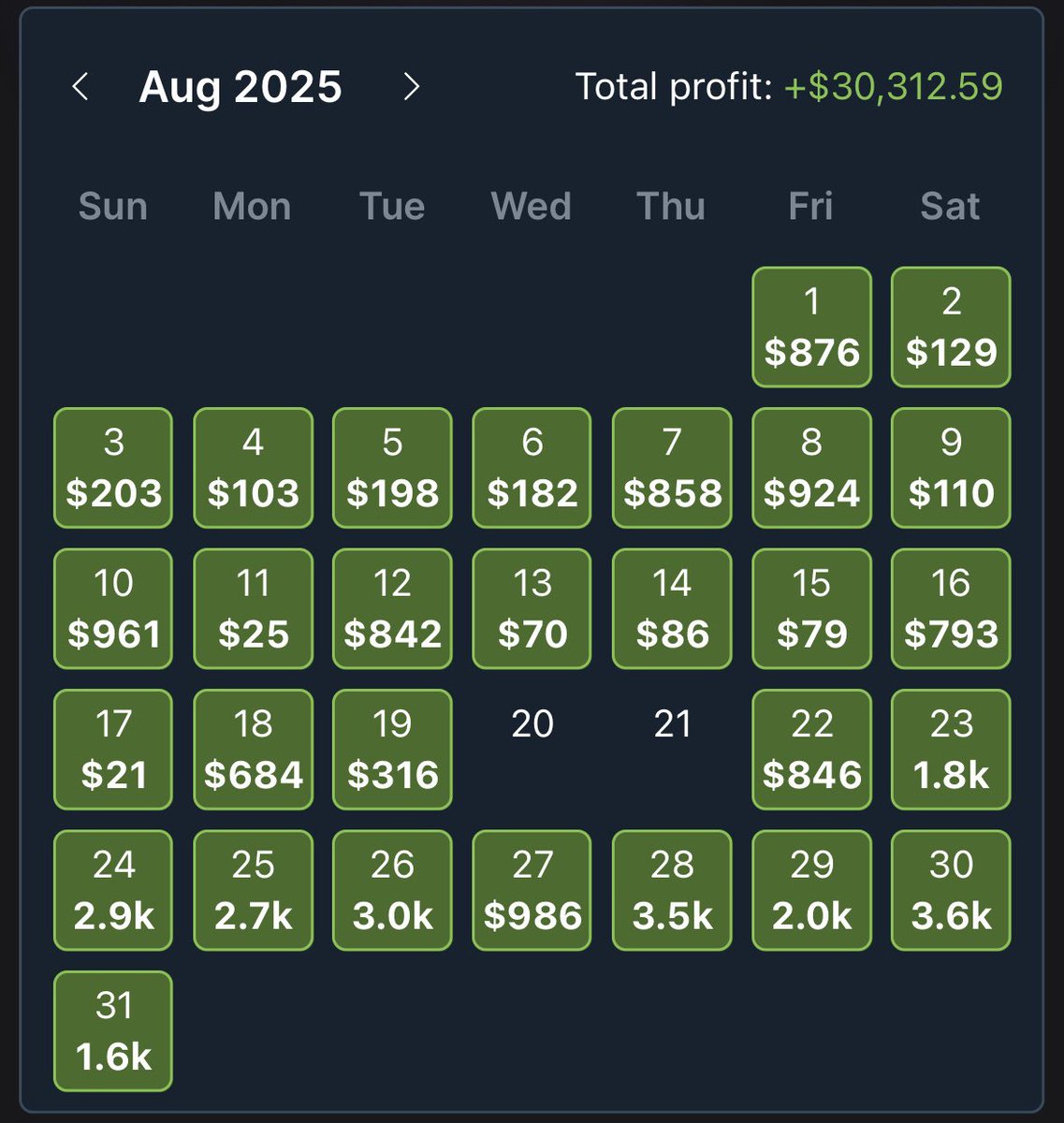
Task: Open August 19 with $316
Action: click(392, 750)
